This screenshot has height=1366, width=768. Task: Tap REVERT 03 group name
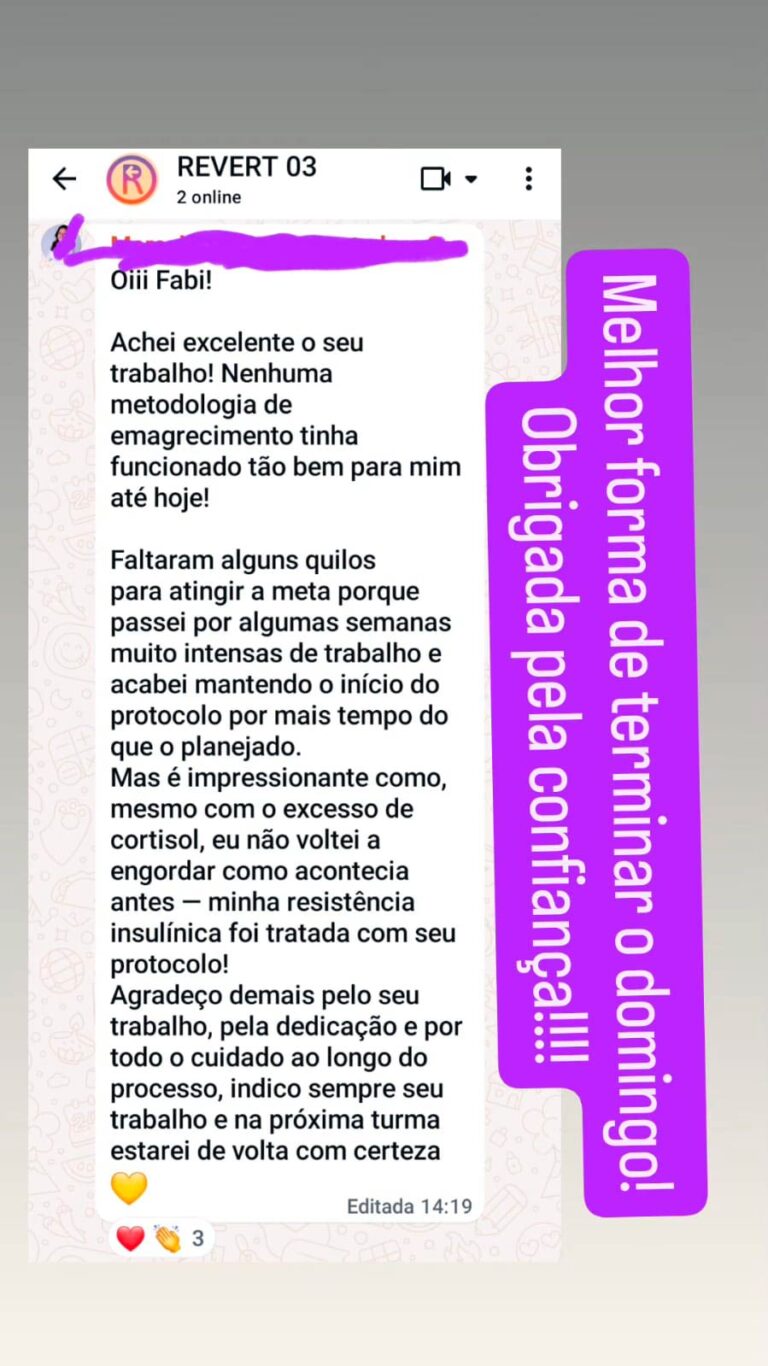(246, 168)
